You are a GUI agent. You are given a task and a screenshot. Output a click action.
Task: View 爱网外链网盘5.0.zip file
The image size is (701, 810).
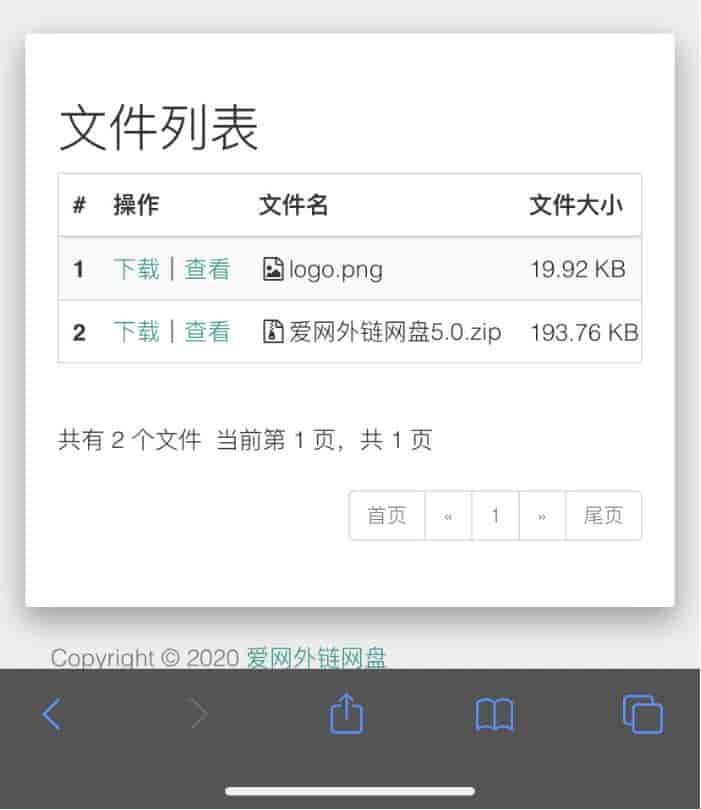pyautogui.click(x=207, y=331)
